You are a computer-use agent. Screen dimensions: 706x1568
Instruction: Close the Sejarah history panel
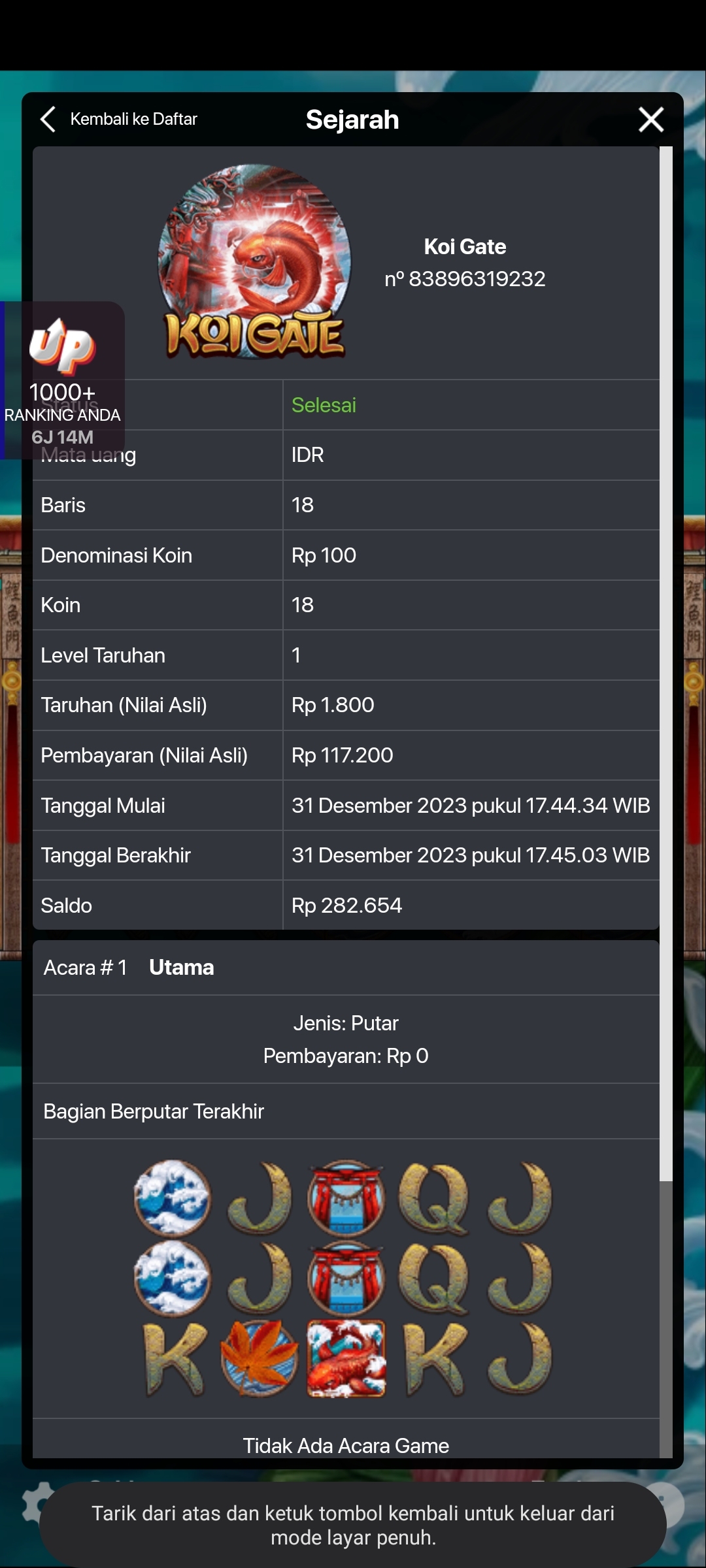tap(650, 120)
